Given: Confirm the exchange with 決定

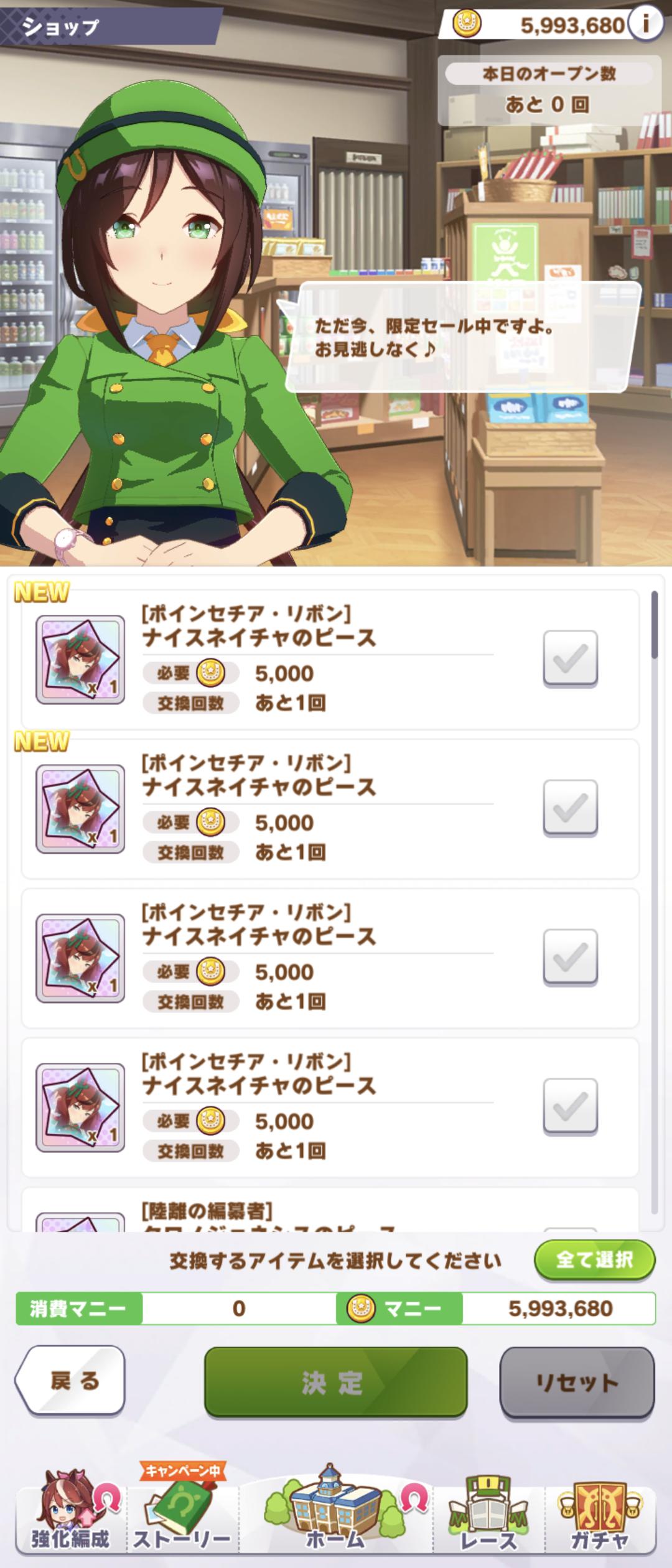Looking at the screenshot, I should (335, 1382).
